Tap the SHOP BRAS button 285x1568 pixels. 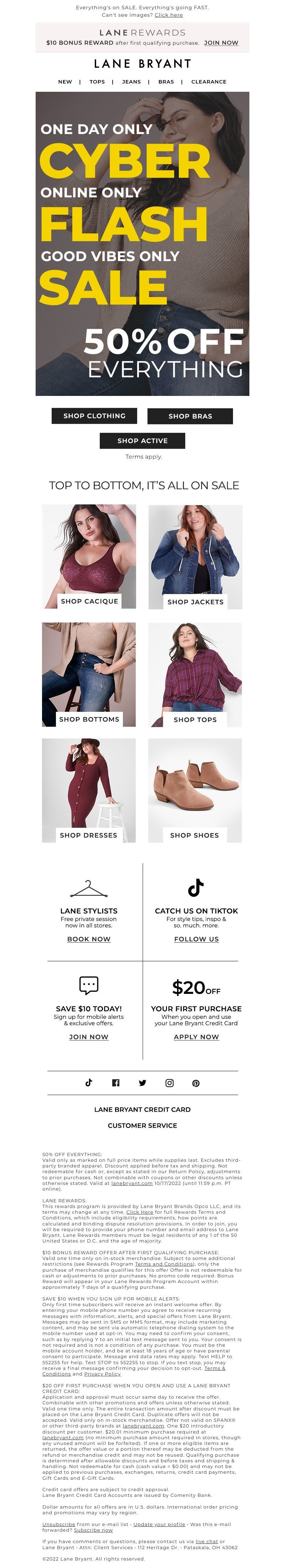coord(190,416)
